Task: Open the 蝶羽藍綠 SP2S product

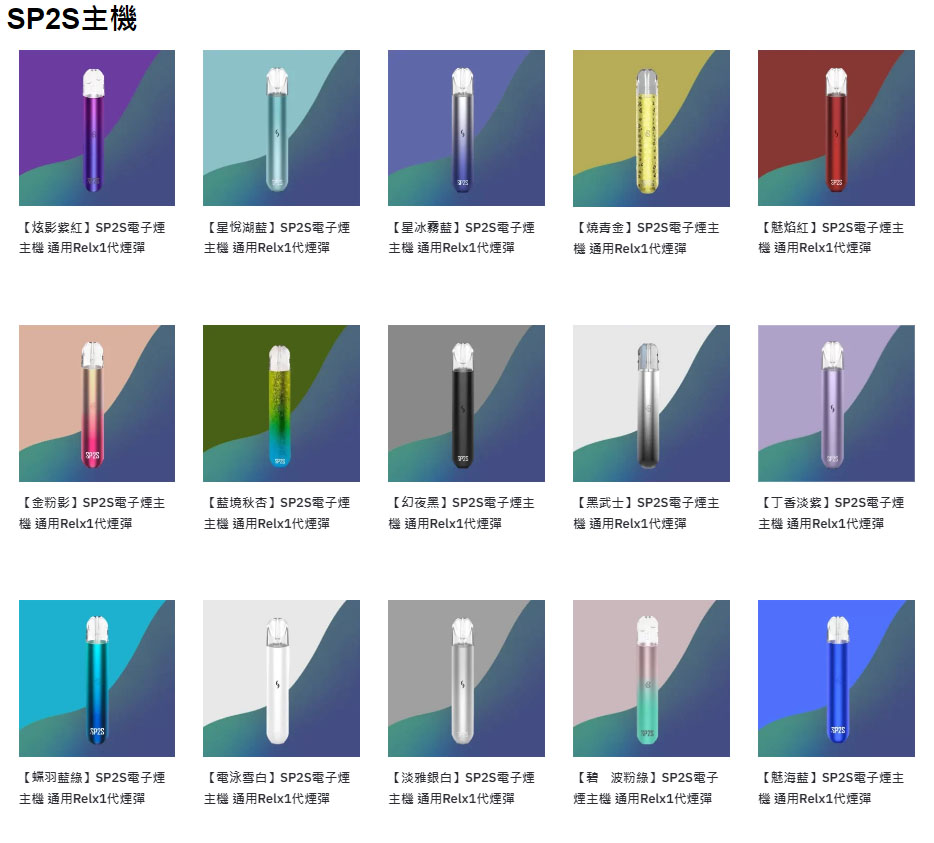Action: pyautogui.click(x=97, y=678)
